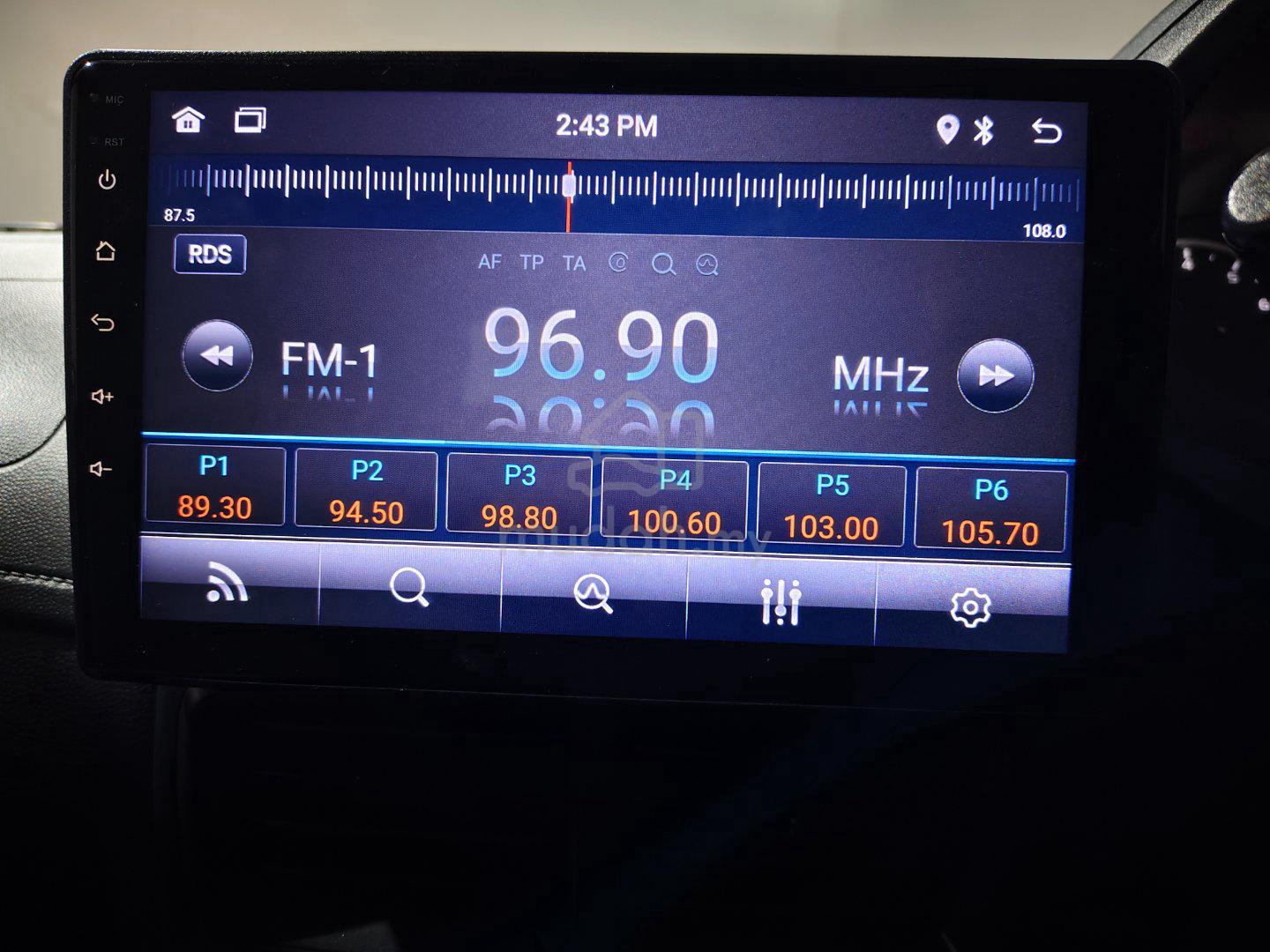Toggle the TA option
Image resolution: width=1270 pixels, height=952 pixels.
(574, 263)
